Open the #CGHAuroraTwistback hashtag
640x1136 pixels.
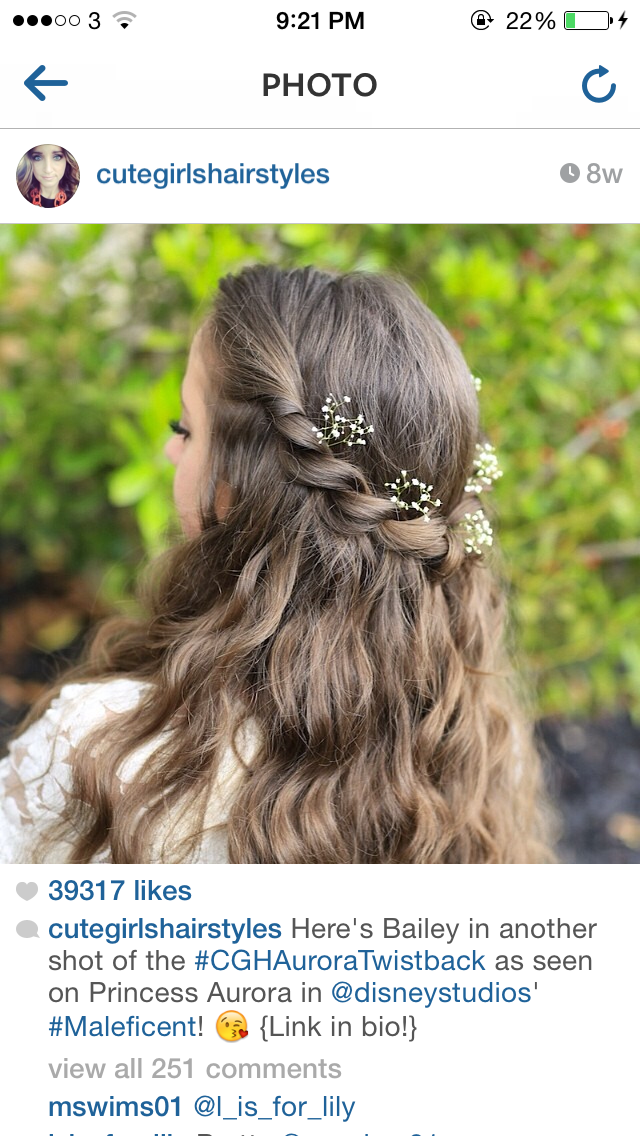(340, 961)
